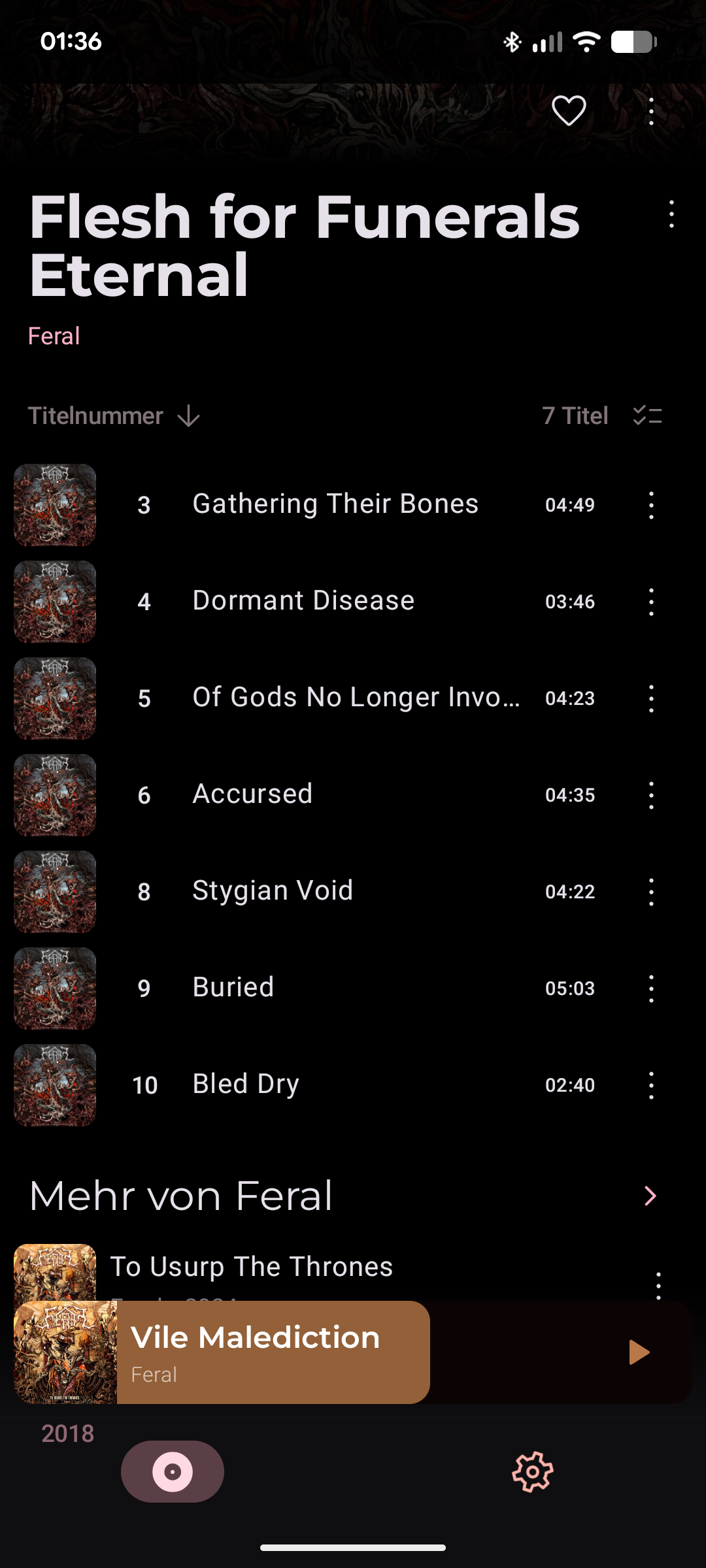Expand Mehr von Feral section arrow
Screen dimensions: 706x1568
(650, 1196)
